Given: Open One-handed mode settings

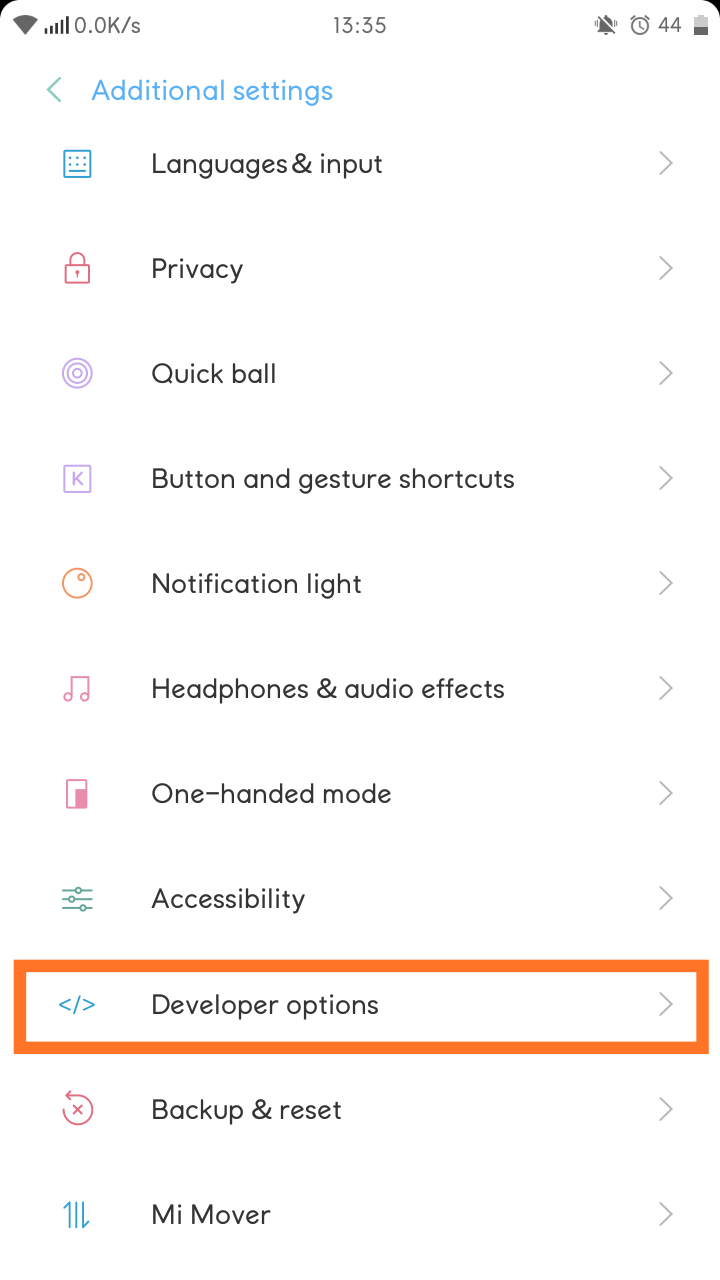Looking at the screenshot, I should click(360, 794).
